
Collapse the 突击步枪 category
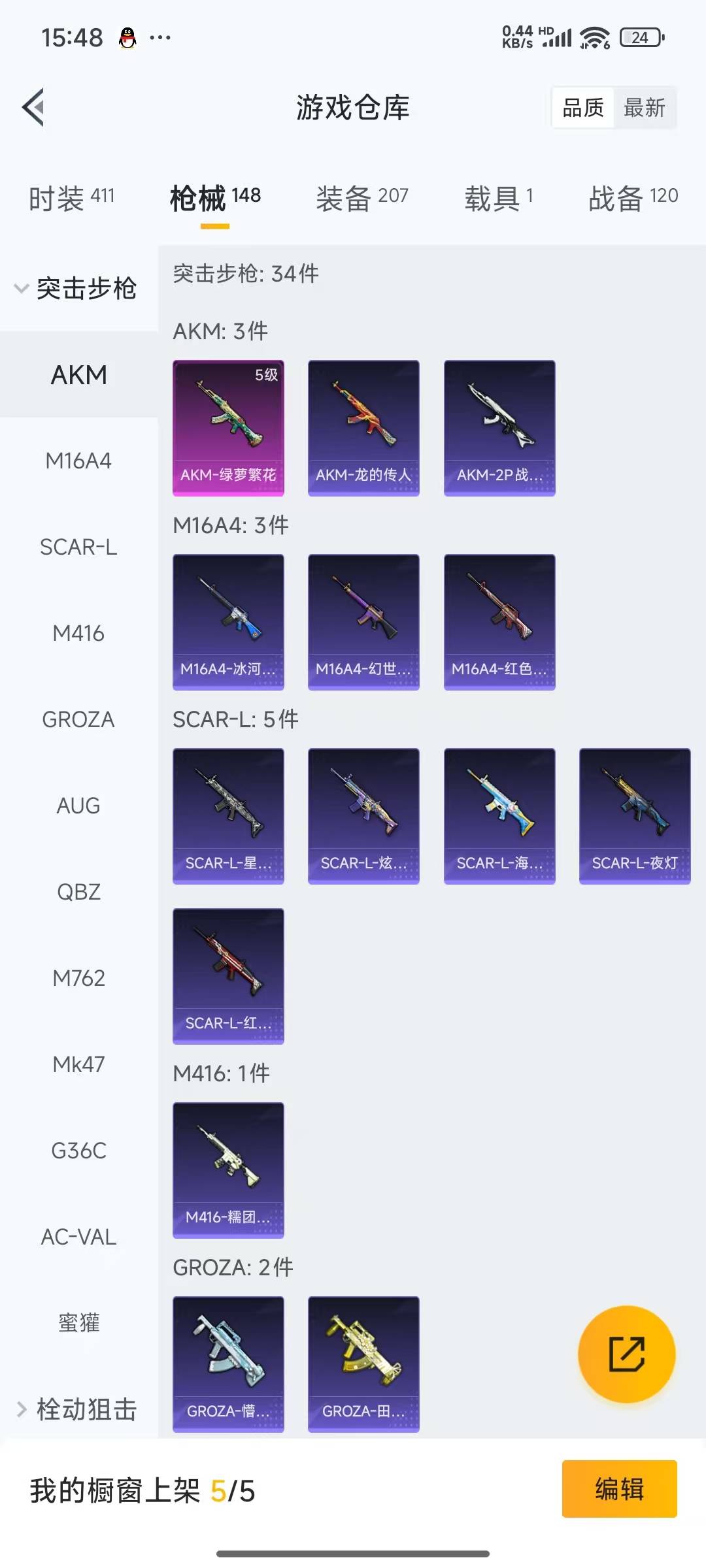(76, 288)
